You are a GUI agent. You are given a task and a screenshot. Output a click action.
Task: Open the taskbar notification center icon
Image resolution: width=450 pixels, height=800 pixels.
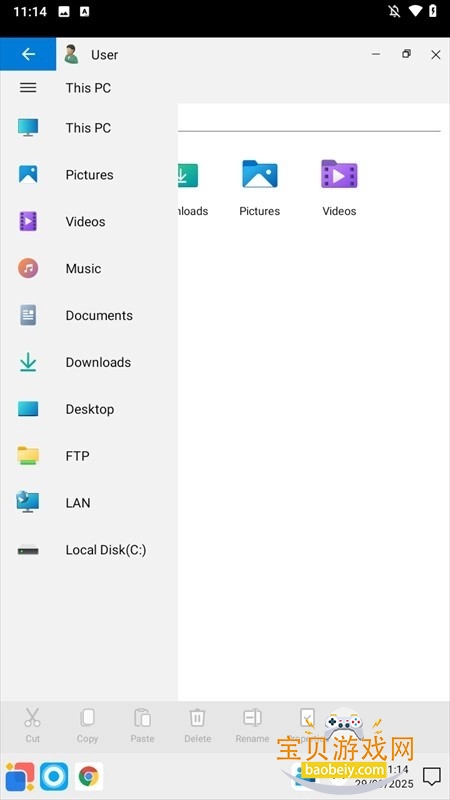(432, 777)
